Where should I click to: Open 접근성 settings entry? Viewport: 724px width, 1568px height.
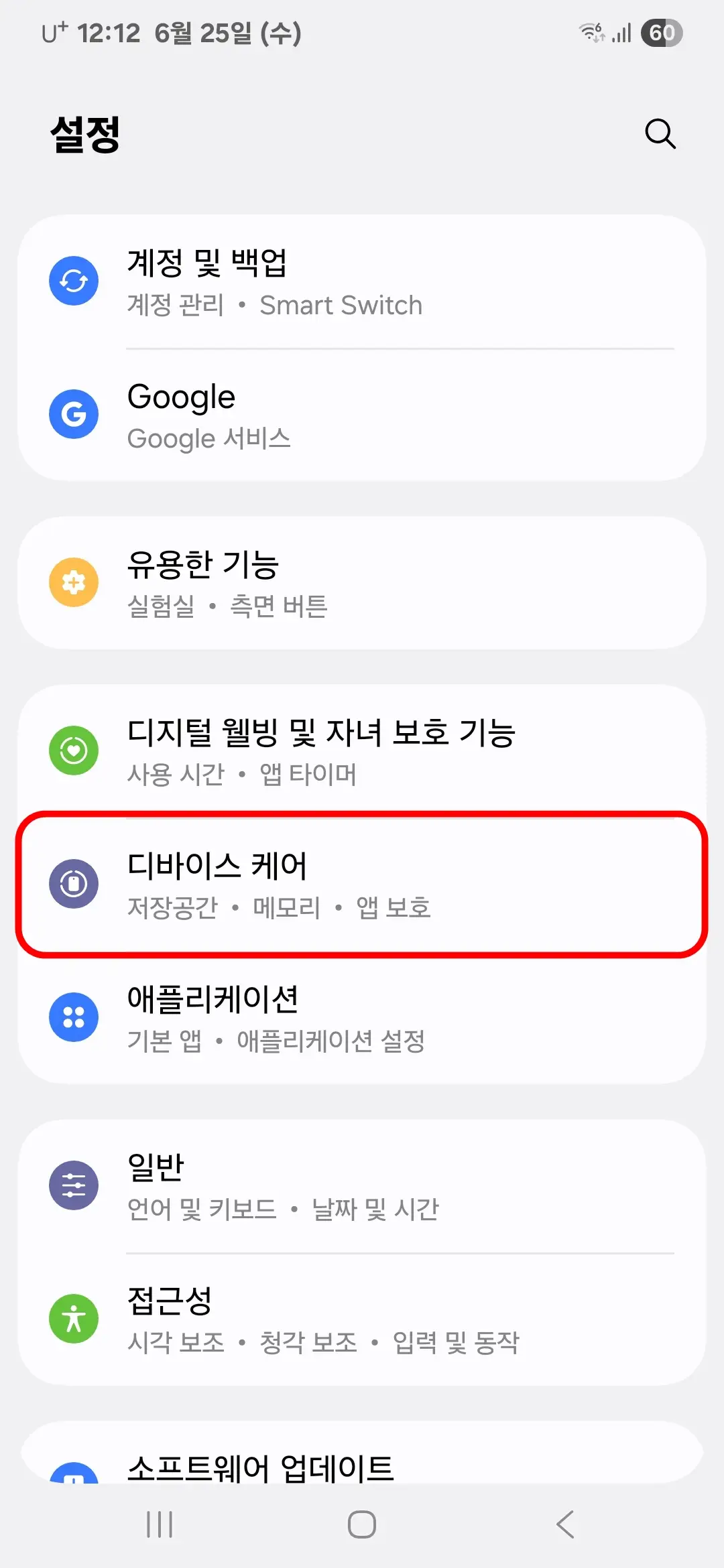click(362, 1318)
